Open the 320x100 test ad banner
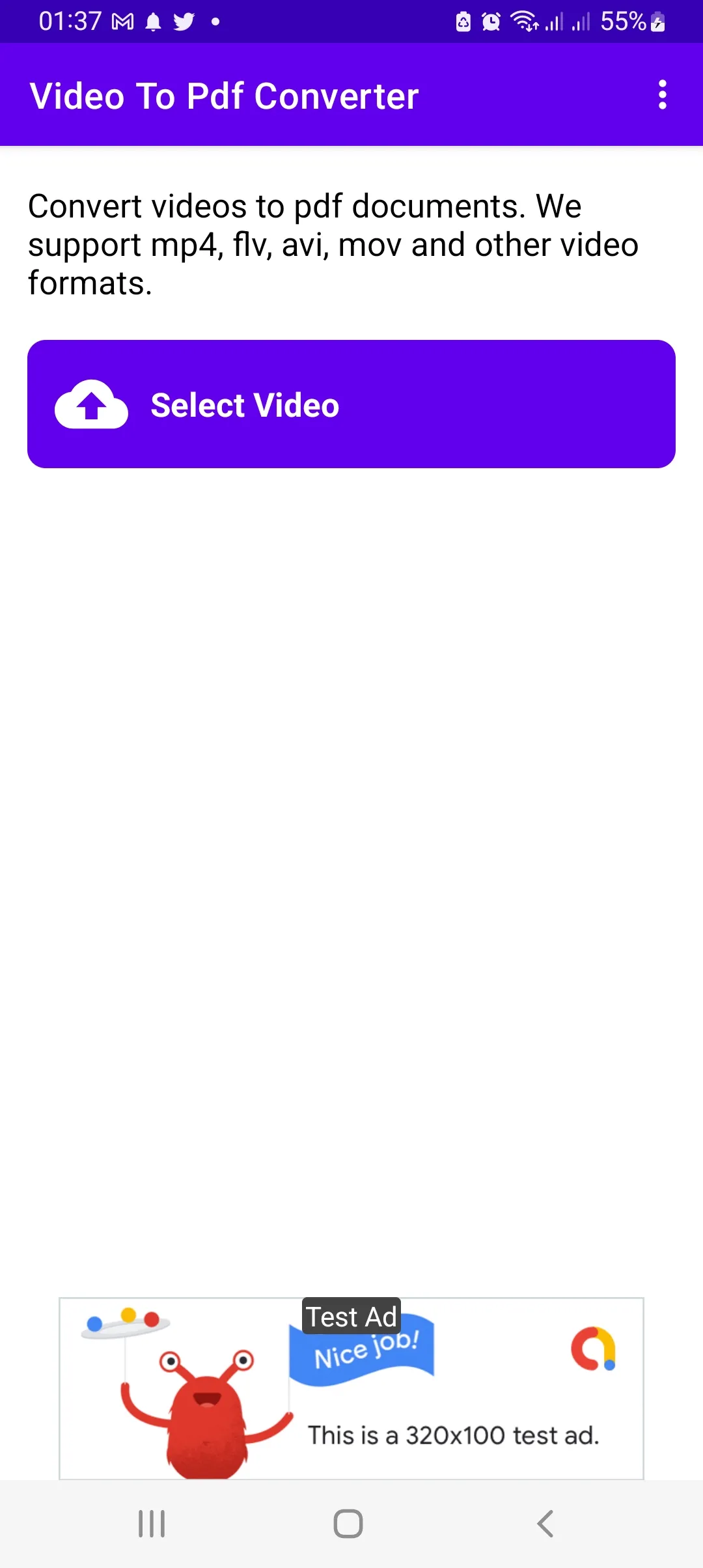Viewport: 703px width, 1568px height. [x=351, y=1388]
